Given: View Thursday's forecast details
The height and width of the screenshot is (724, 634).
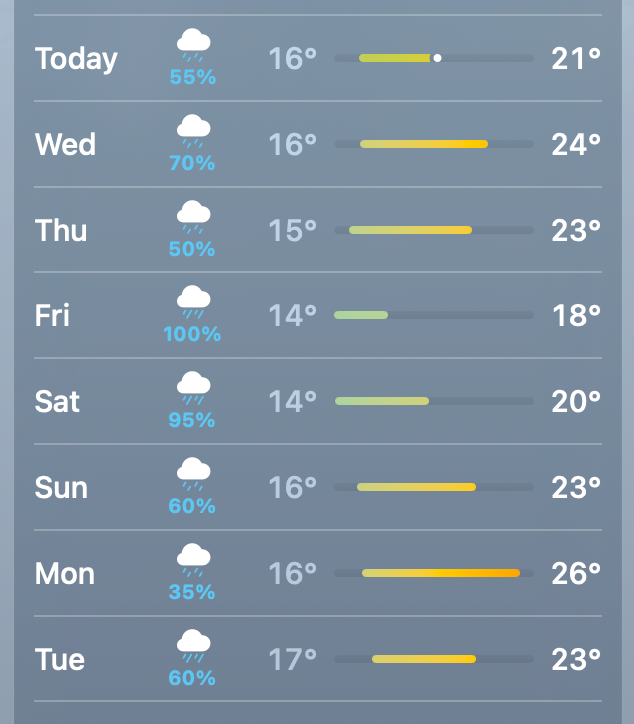Looking at the screenshot, I should (317, 231).
